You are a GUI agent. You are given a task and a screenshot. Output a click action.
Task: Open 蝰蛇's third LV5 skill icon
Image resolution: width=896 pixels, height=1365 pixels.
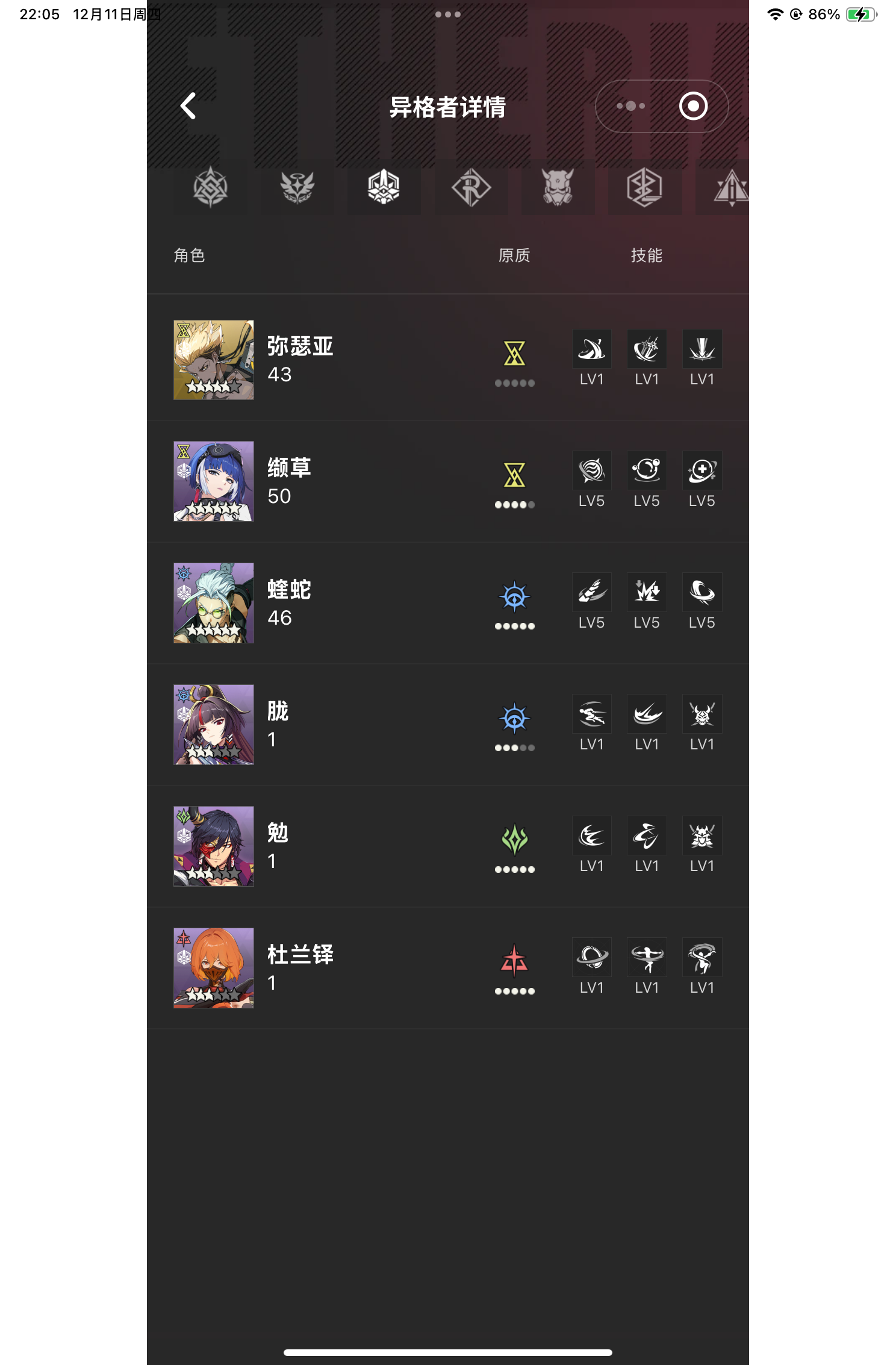702,592
